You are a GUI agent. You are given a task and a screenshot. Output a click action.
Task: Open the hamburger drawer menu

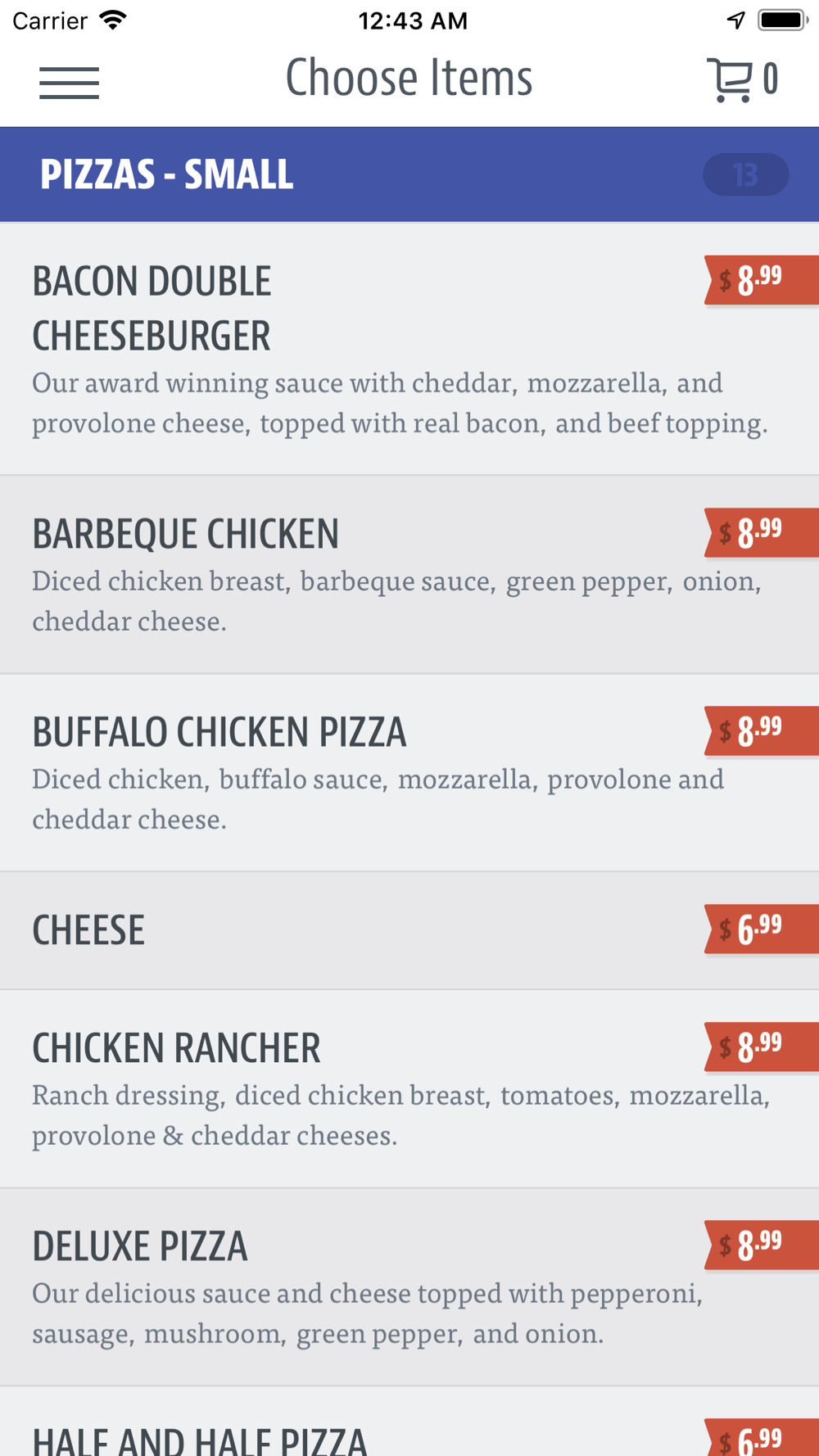tap(69, 83)
